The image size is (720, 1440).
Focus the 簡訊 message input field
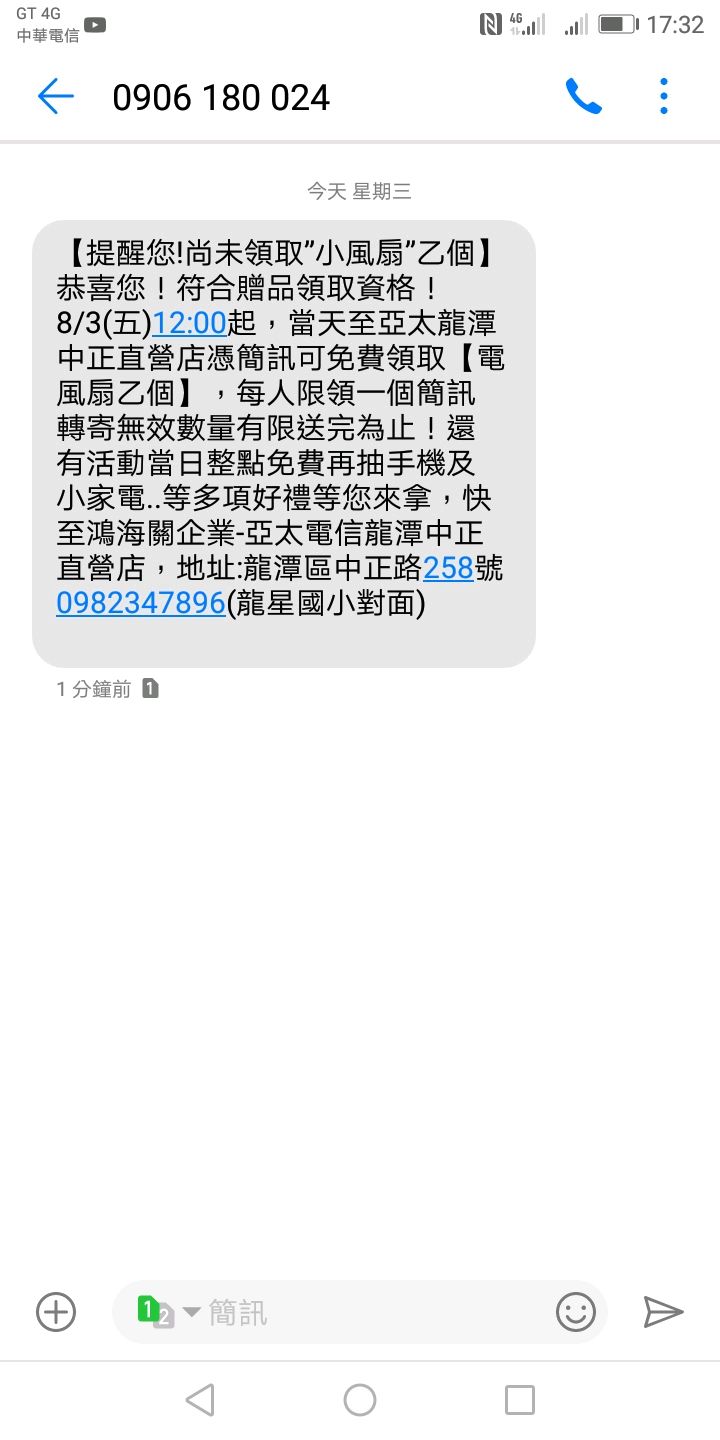[x=370, y=1312]
